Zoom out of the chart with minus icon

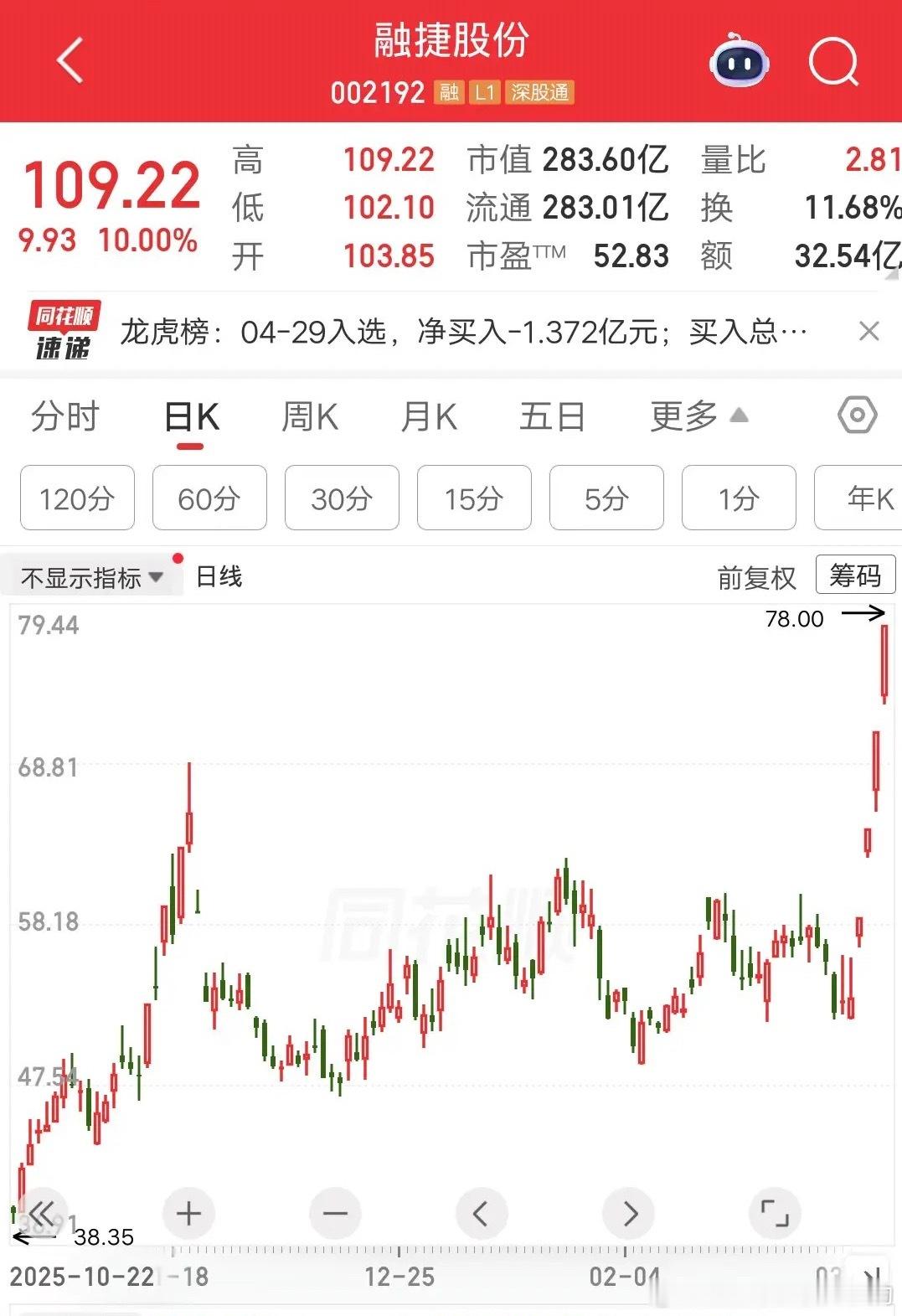pos(334,1212)
